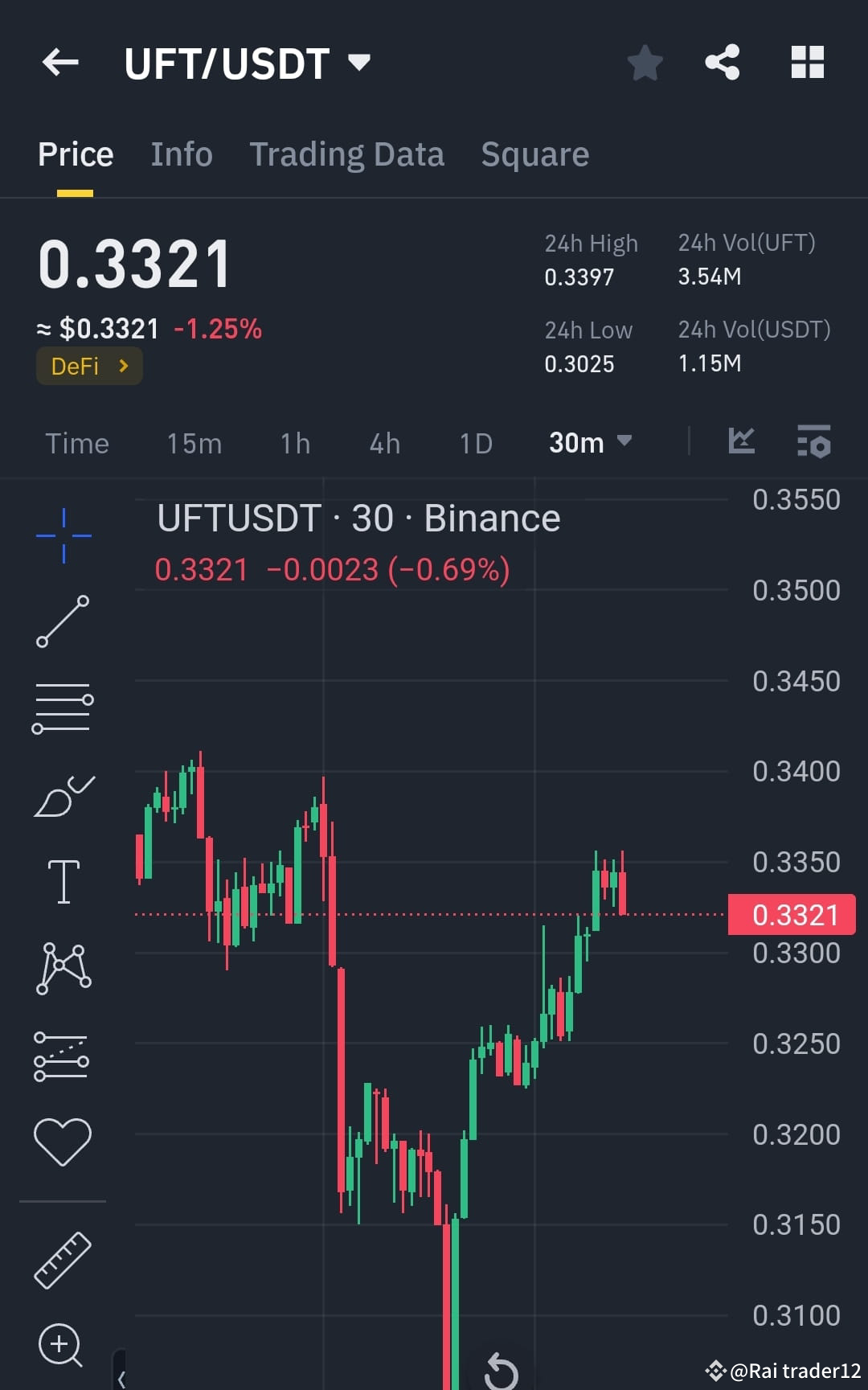The image size is (868, 1390).
Task: Open the UFT/USDT pair selector dropdown
Action: tap(359, 61)
